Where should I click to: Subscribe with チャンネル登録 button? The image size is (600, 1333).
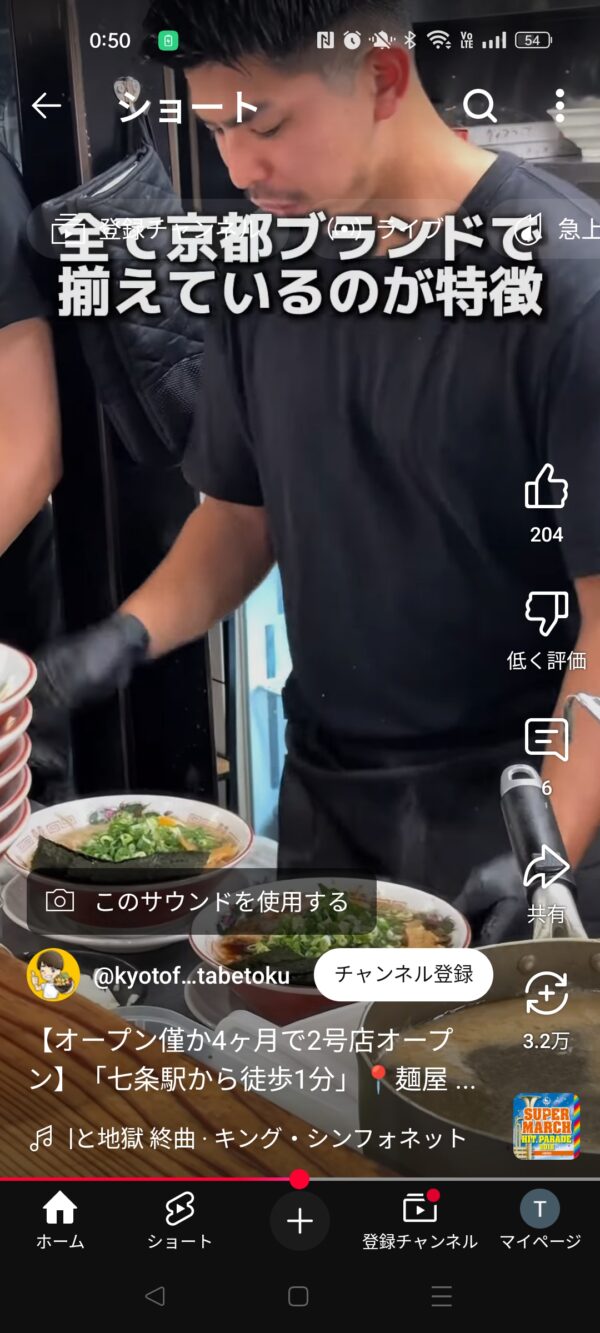pyautogui.click(x=403, y=974)
